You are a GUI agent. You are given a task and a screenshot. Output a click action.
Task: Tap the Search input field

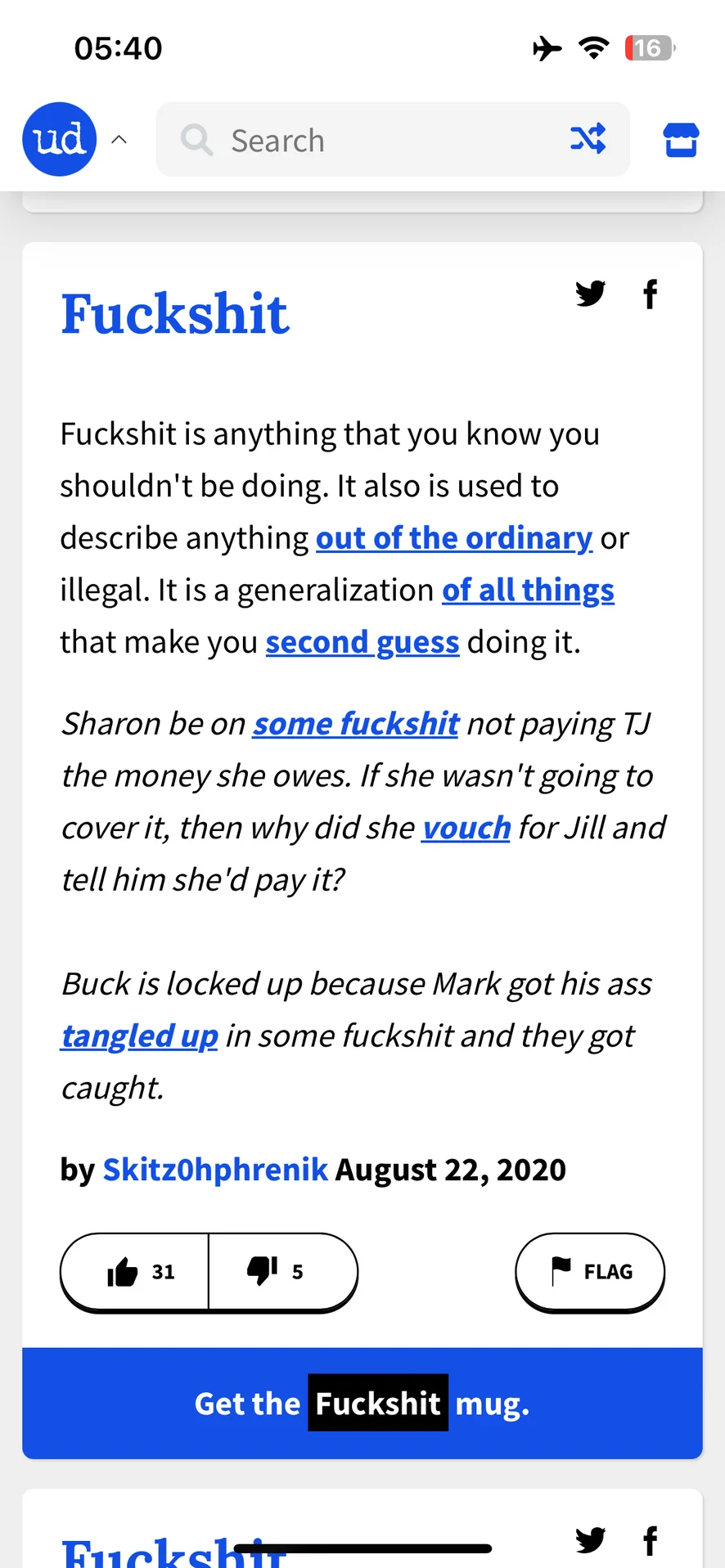[368, 140]
